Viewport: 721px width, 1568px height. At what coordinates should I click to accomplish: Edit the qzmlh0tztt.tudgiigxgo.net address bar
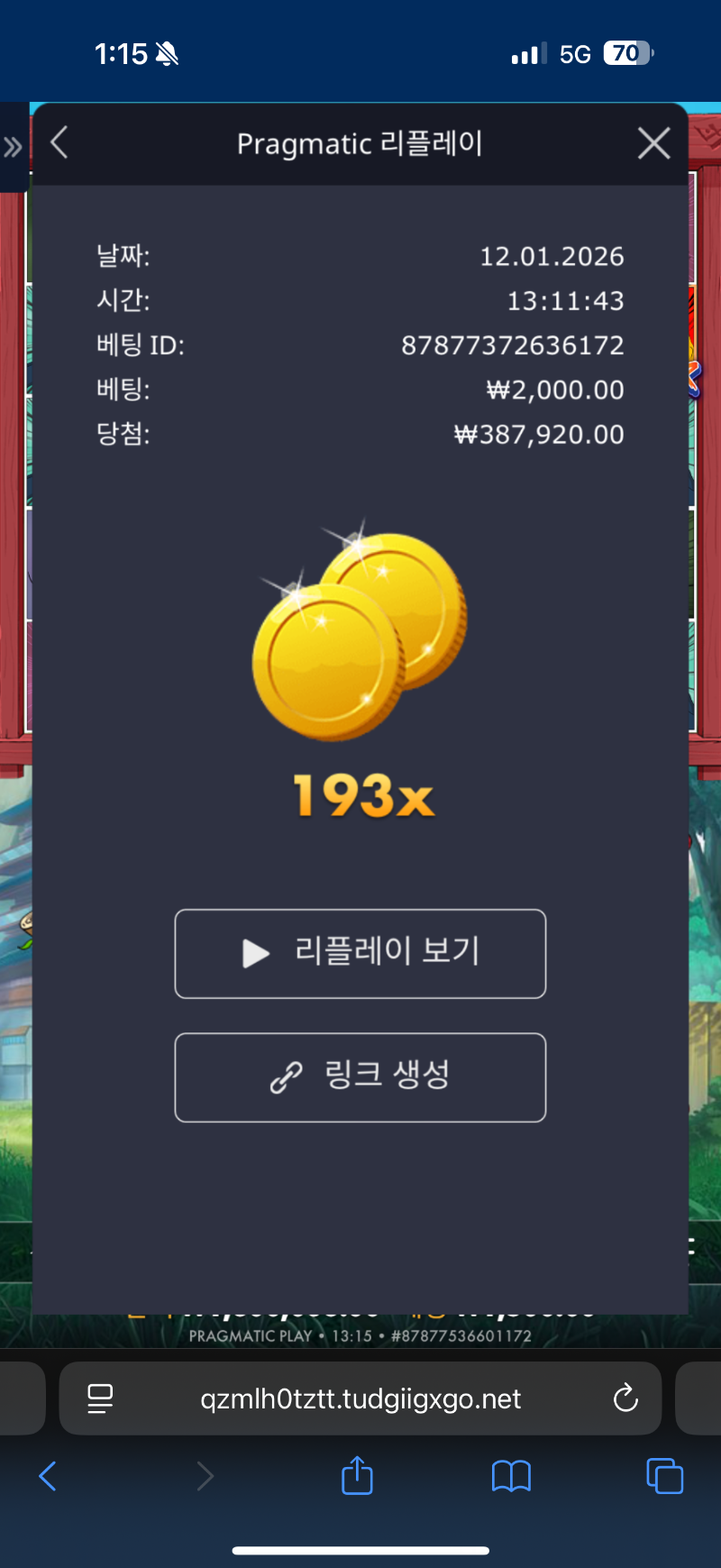tap(360, 1398)
